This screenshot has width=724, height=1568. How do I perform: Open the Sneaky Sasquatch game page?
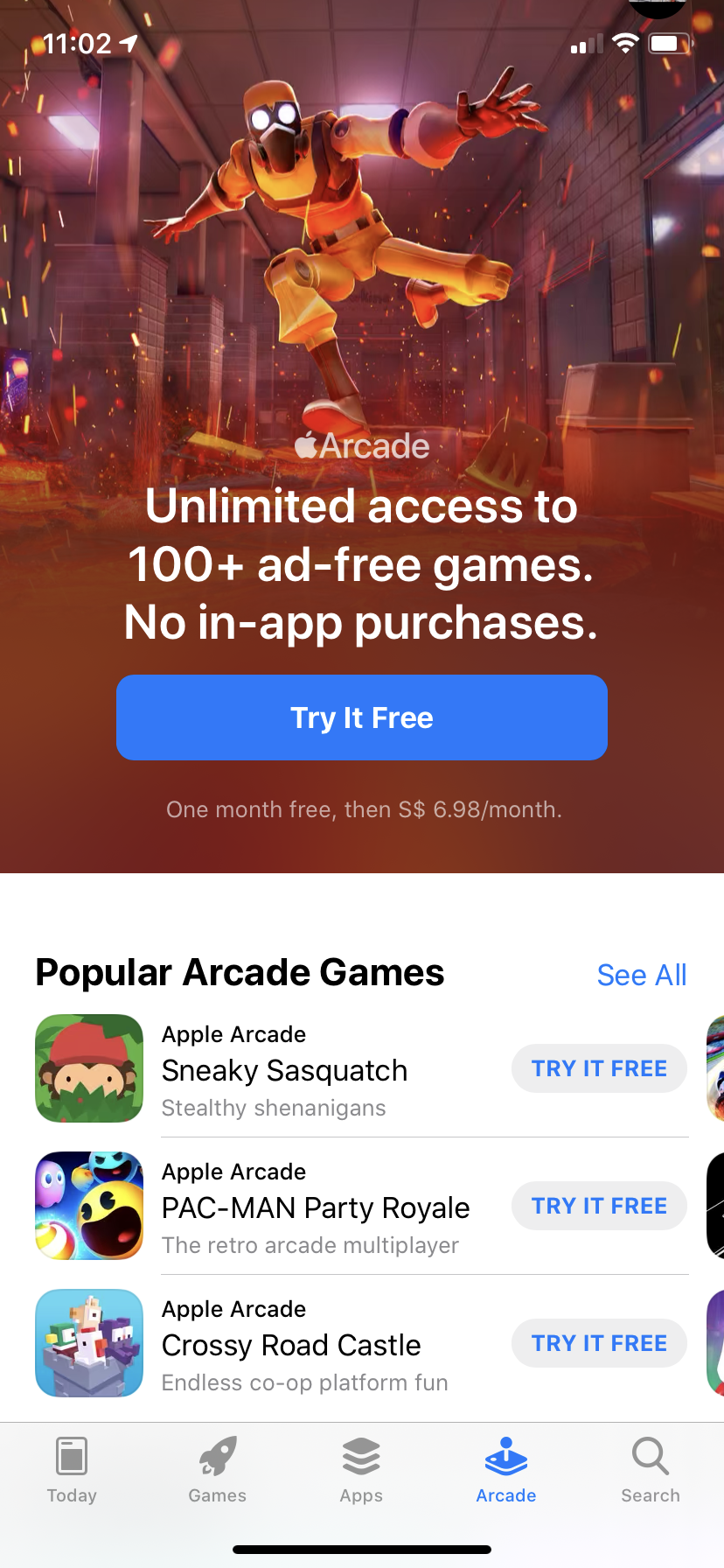284,1070
